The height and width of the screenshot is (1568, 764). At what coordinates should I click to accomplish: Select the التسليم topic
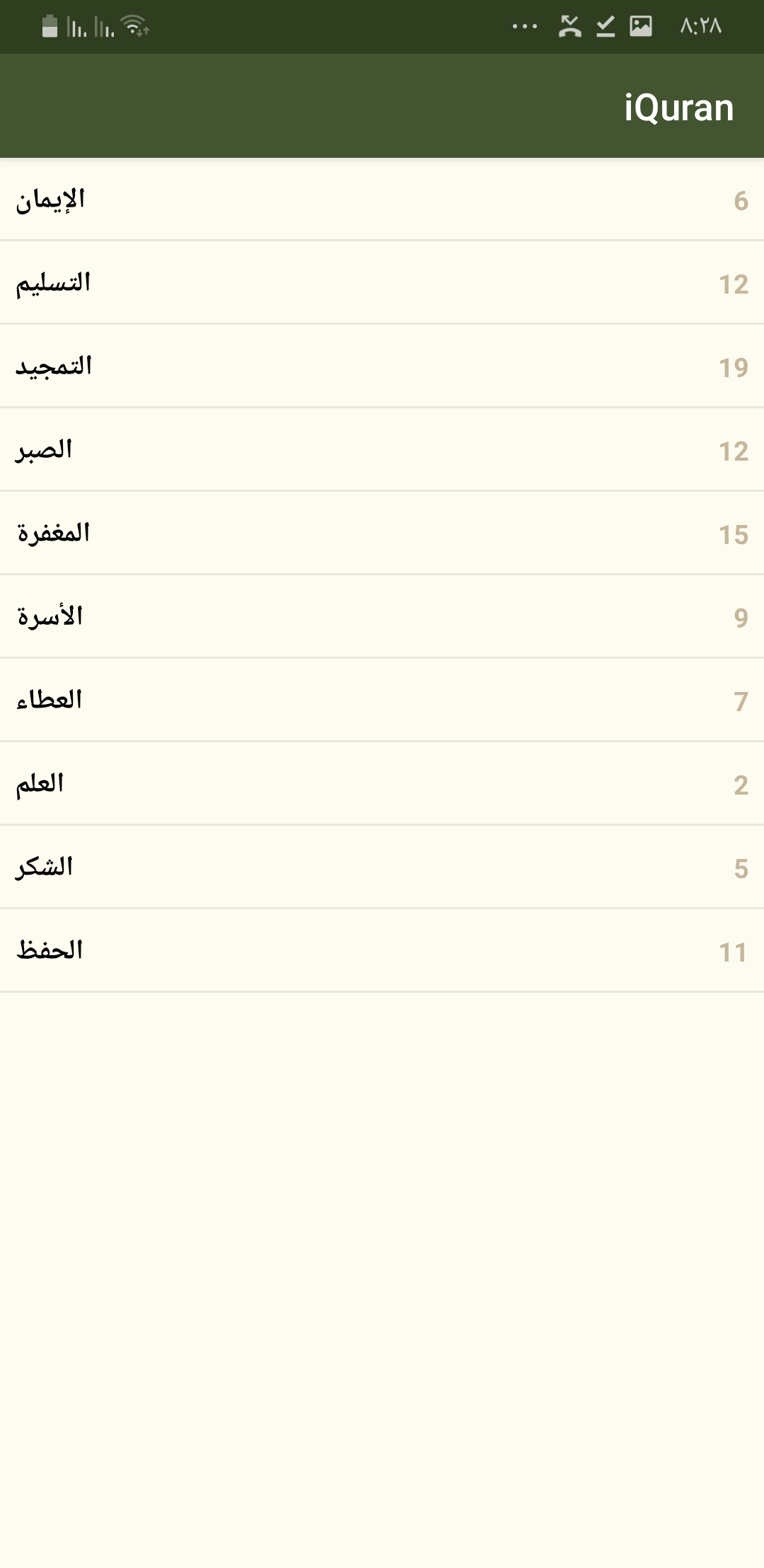[382, 283]
